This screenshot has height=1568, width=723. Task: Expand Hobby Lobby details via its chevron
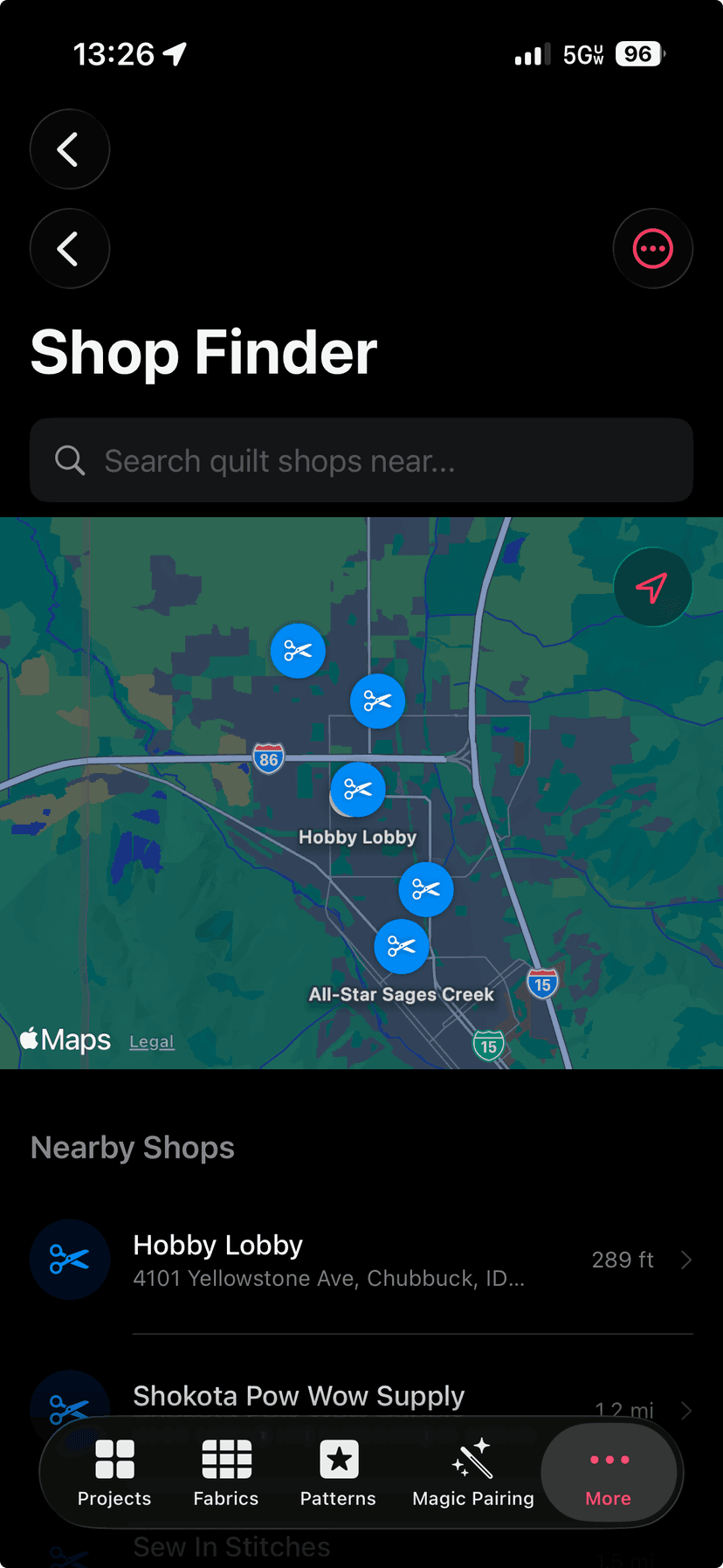pos(687,1260)
